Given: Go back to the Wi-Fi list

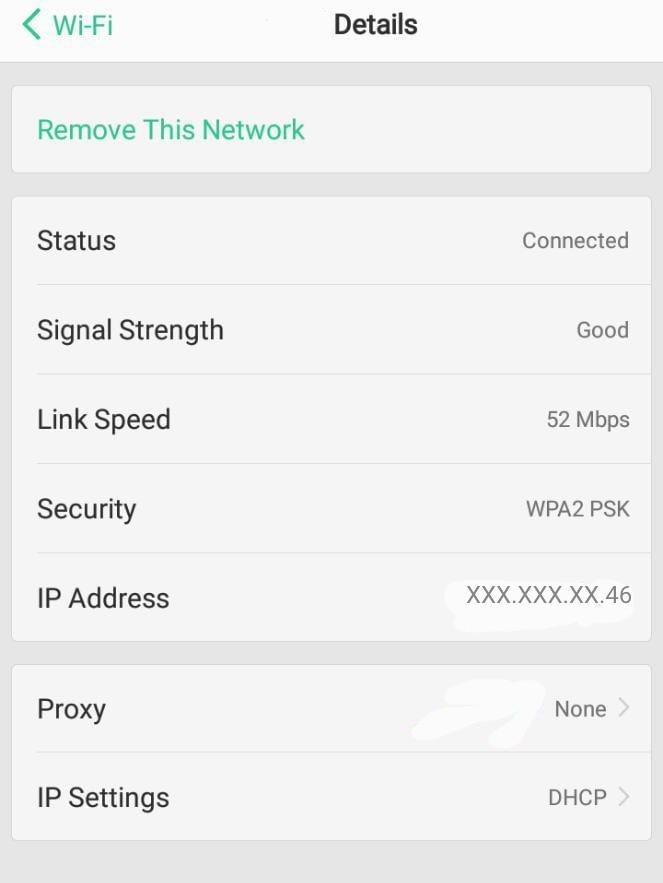Looking at the screenshot, I should (x=66, y=25).
